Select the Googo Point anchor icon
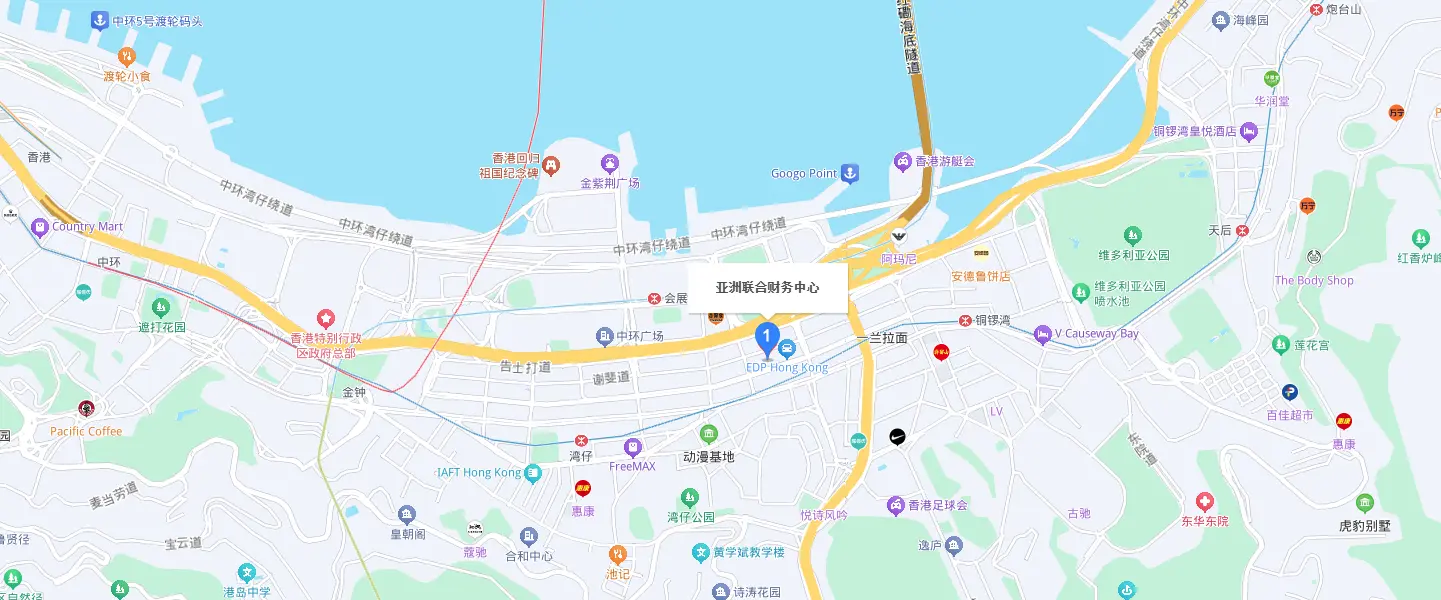This screenshot has width=1441, height=600. pos(849,174)
